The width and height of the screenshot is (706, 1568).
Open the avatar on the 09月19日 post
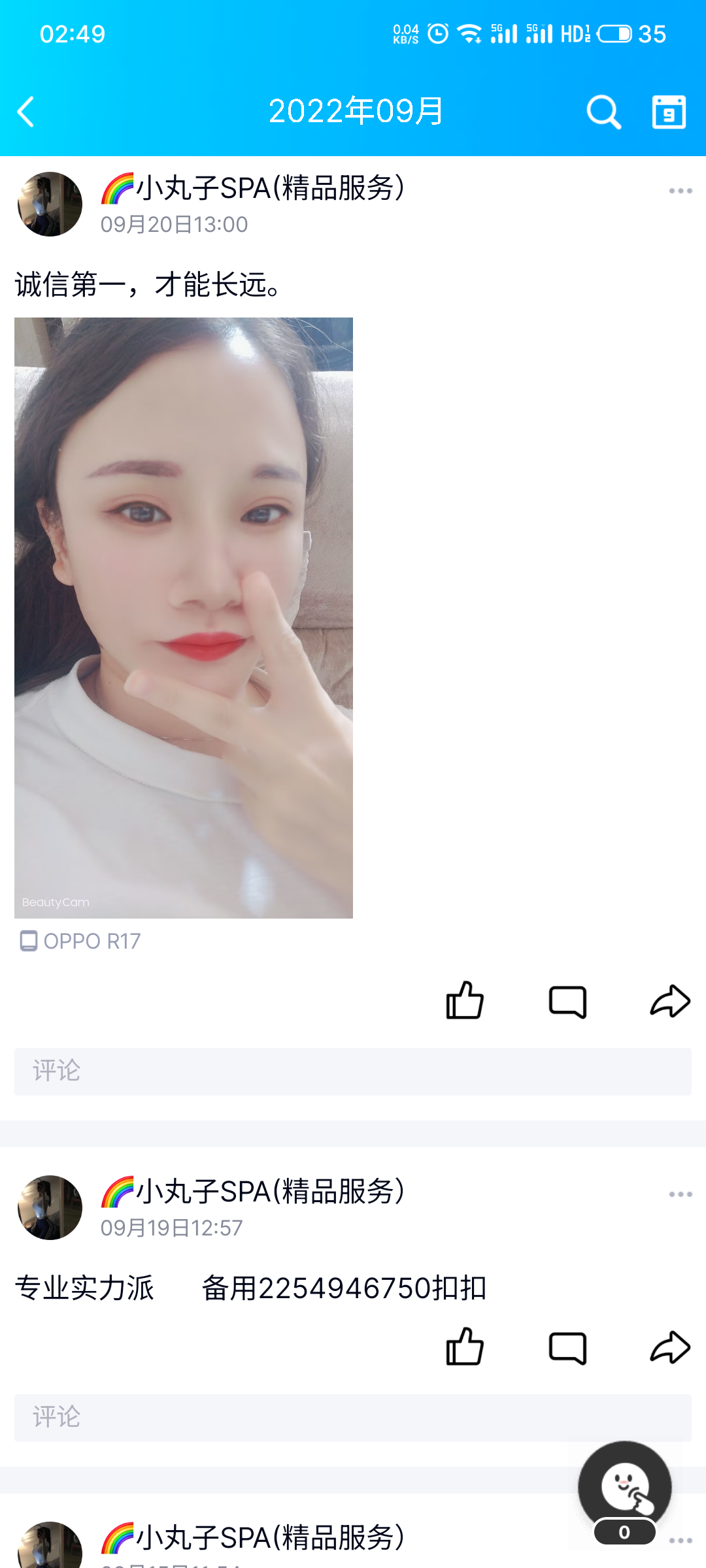tap(50, 1207)
